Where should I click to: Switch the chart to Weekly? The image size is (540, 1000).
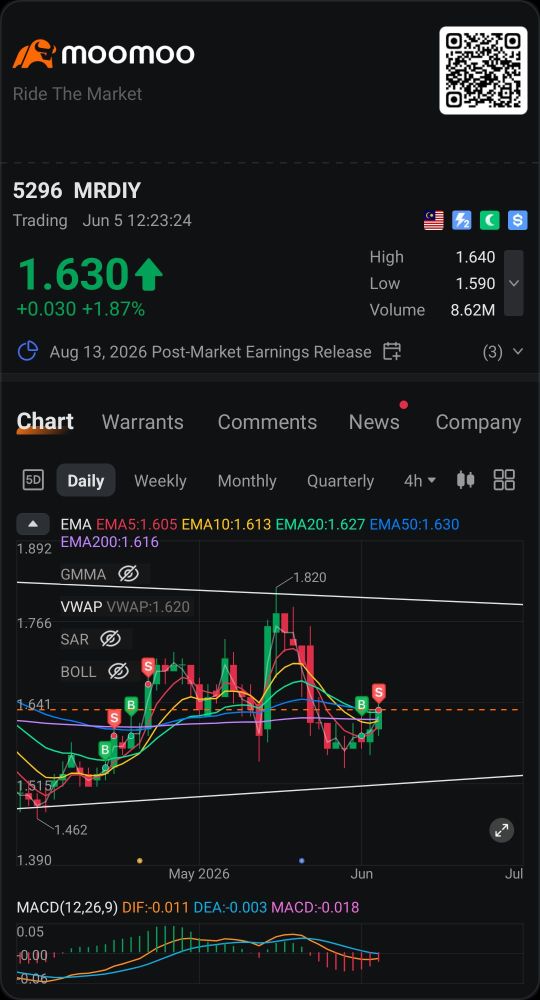coord(160,480)
